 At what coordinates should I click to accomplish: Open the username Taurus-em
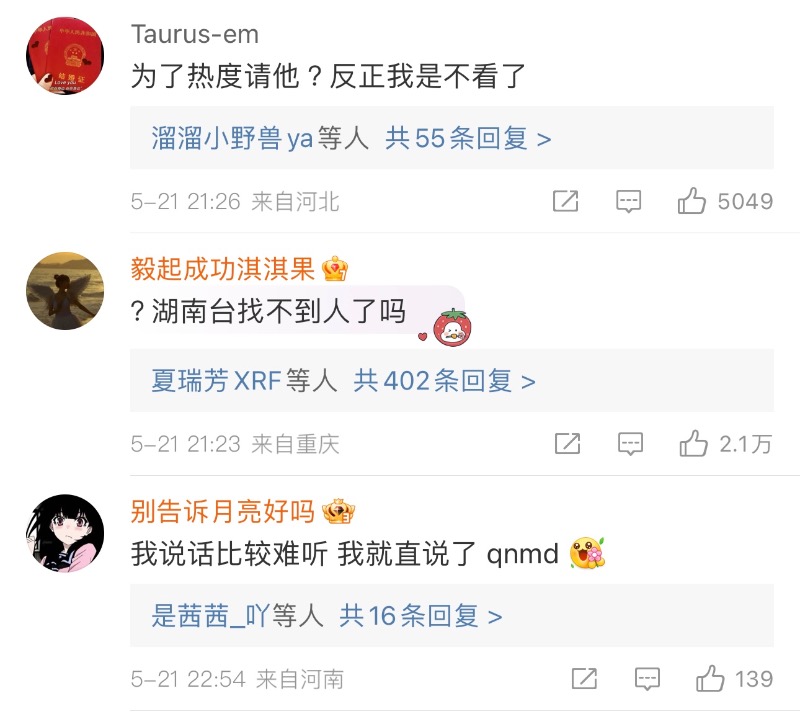pyautogui.click(x=194, y=34)
